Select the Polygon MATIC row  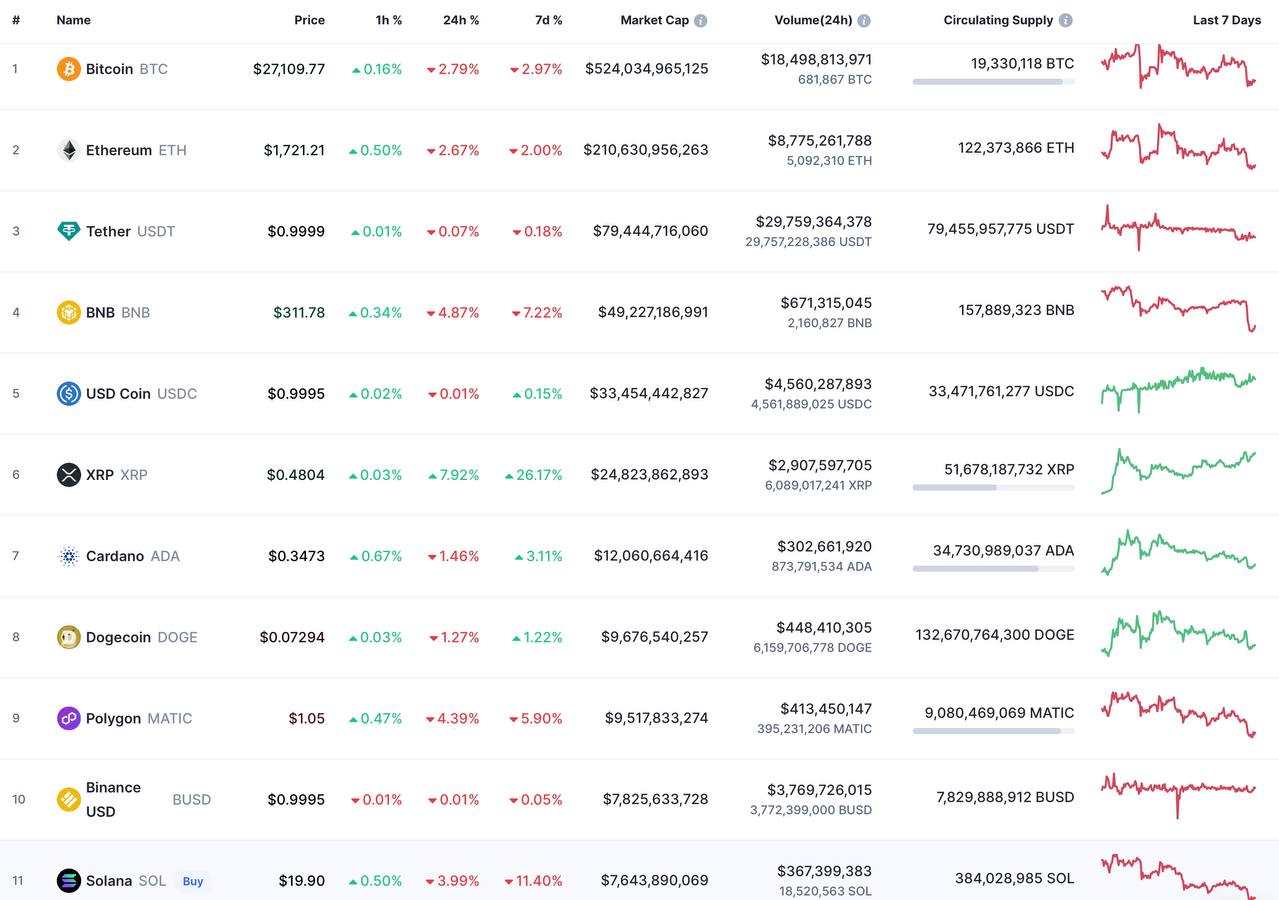113,718
